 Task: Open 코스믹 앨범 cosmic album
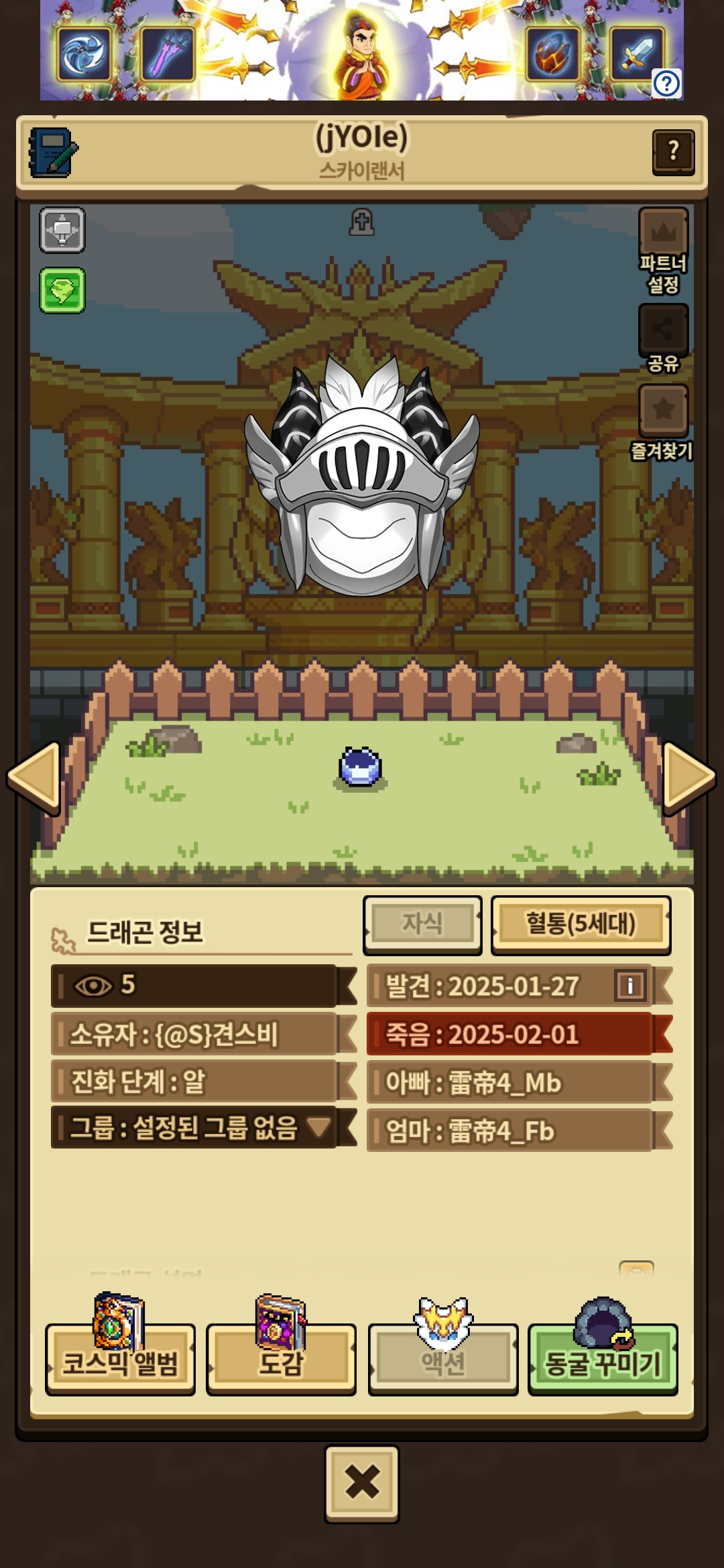tap(120, 1360)
